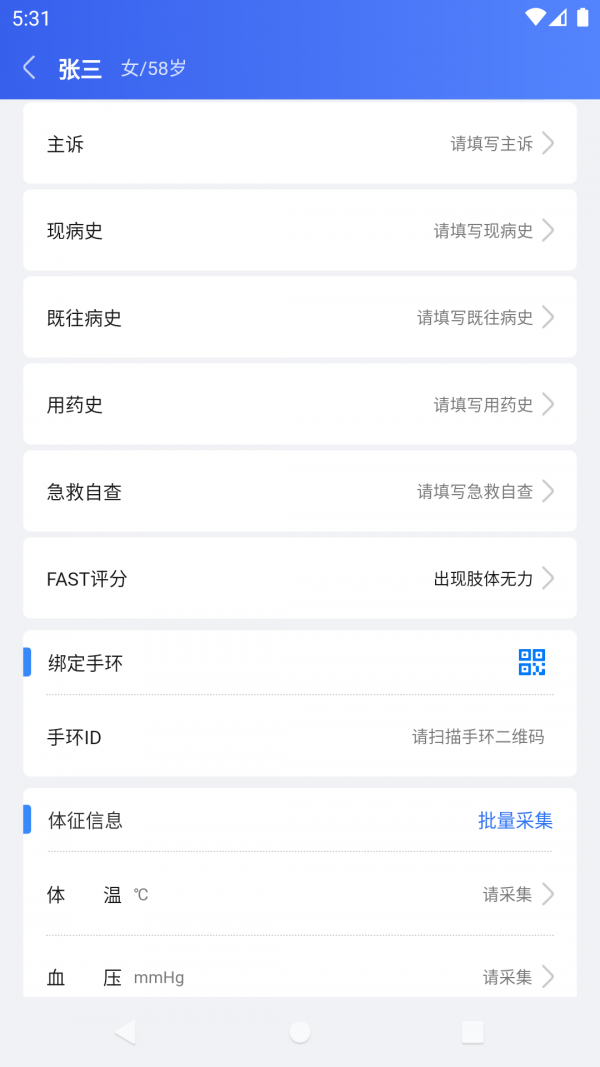Tap the system home button
The height and width of the screenshot is (1067, 600).
pyautogui.click(x=300, y=1032)
